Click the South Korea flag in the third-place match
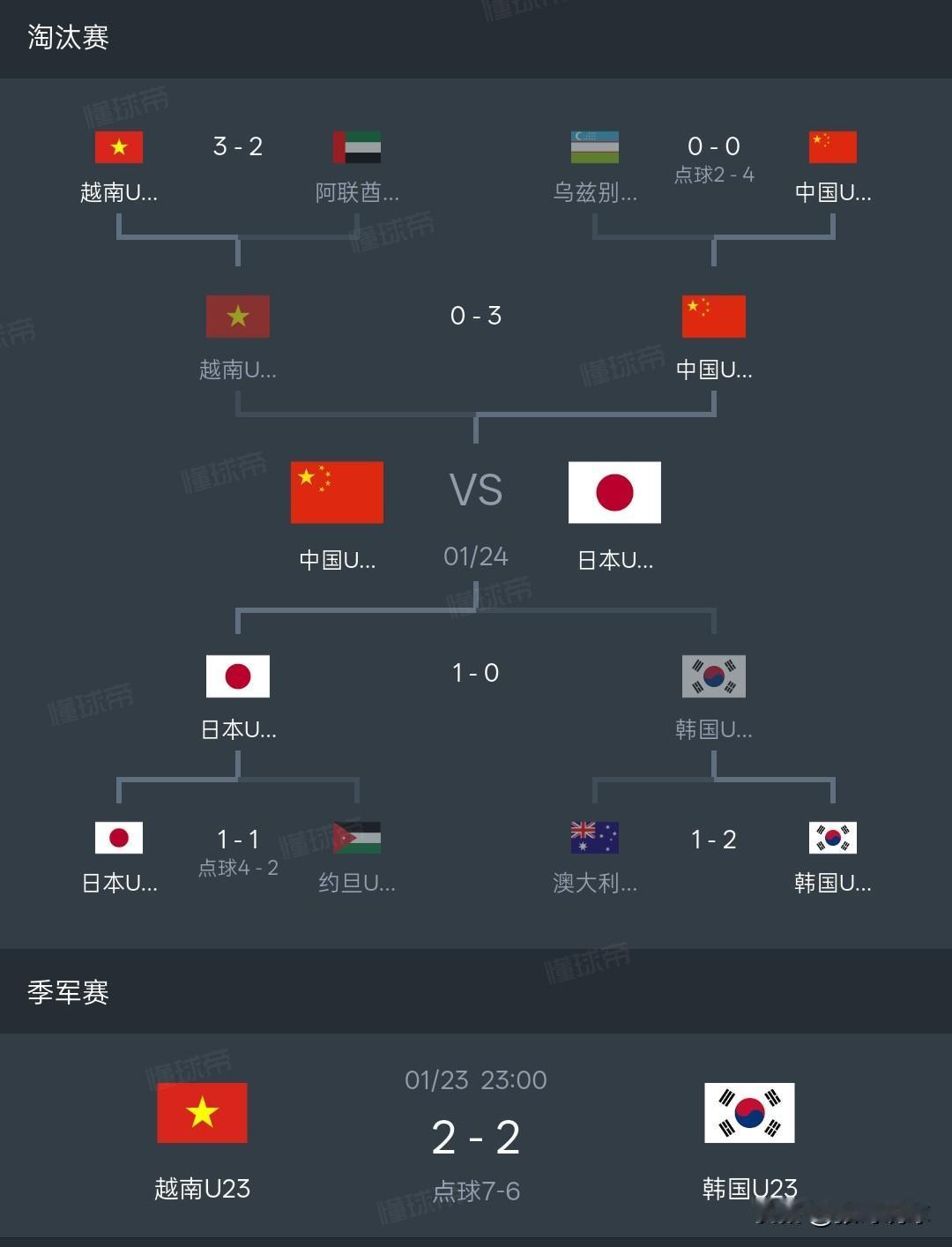 (749, 1114)
